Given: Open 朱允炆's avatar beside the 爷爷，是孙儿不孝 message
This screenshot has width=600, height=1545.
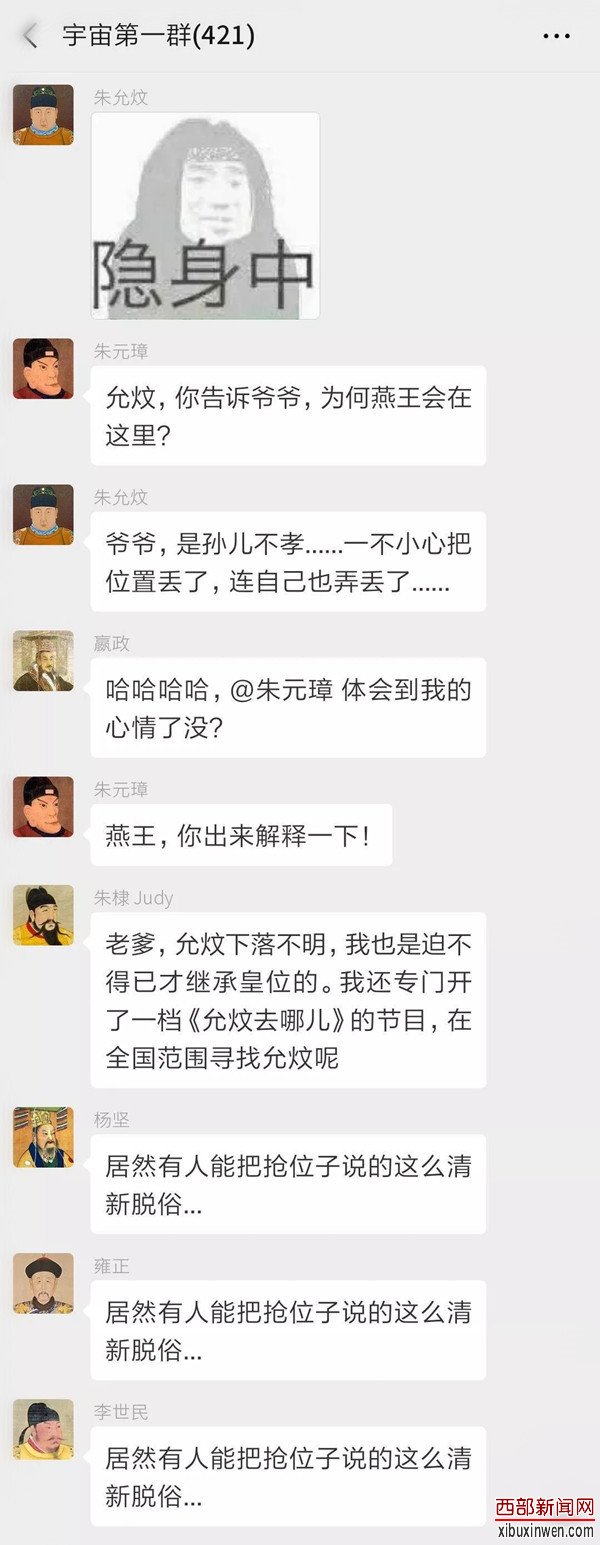Looking at the screenshot, I should (x=43, y=515).
